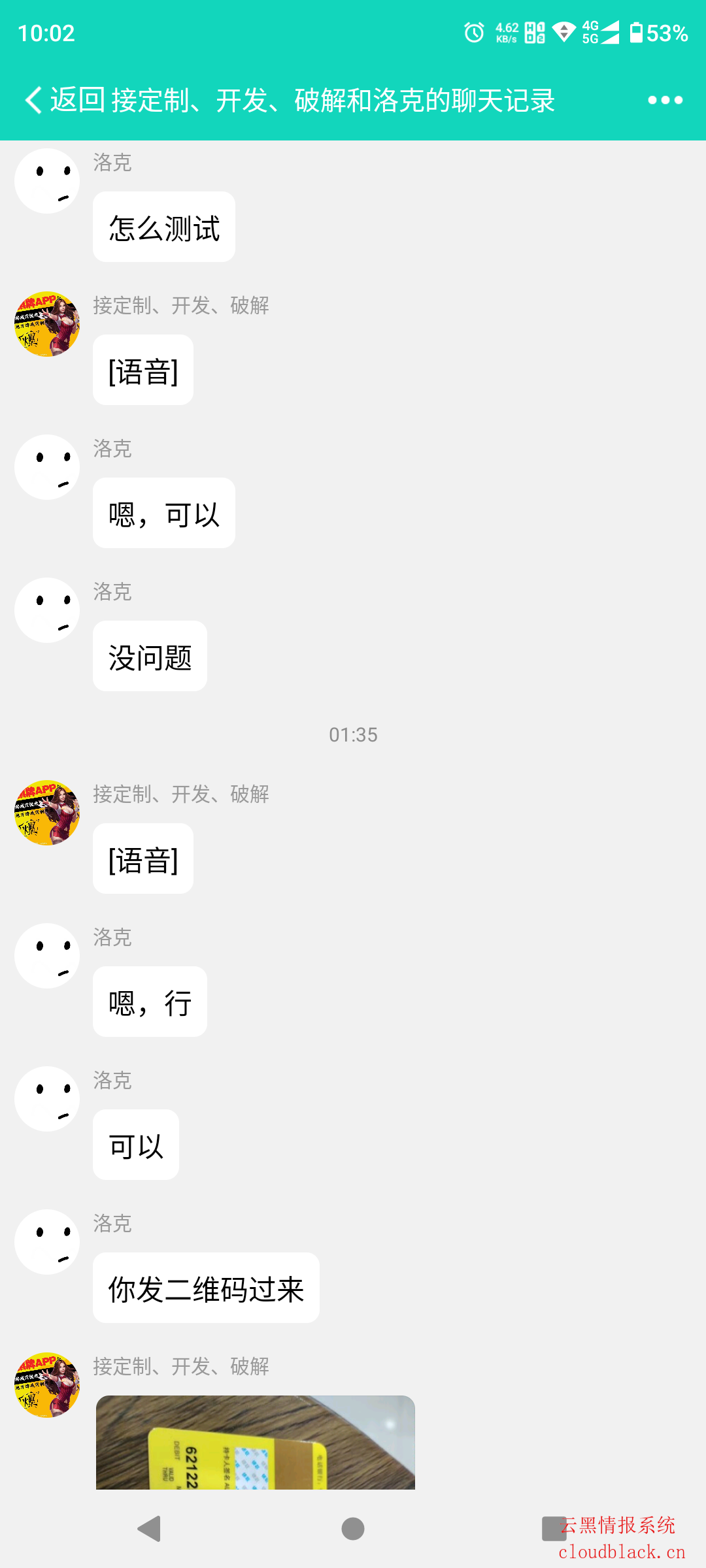The height and width of the screenshot is (1568, 706).
Task: Tap 洛克's avatar beside 怎么测试
Action: click(47, 181)
